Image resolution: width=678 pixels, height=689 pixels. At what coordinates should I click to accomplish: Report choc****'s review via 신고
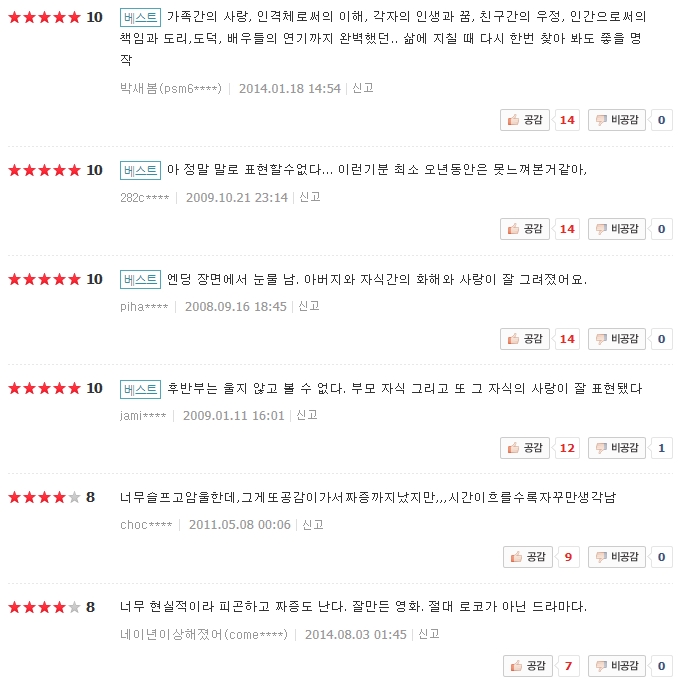pyautogui.click(x=313, y=524)
